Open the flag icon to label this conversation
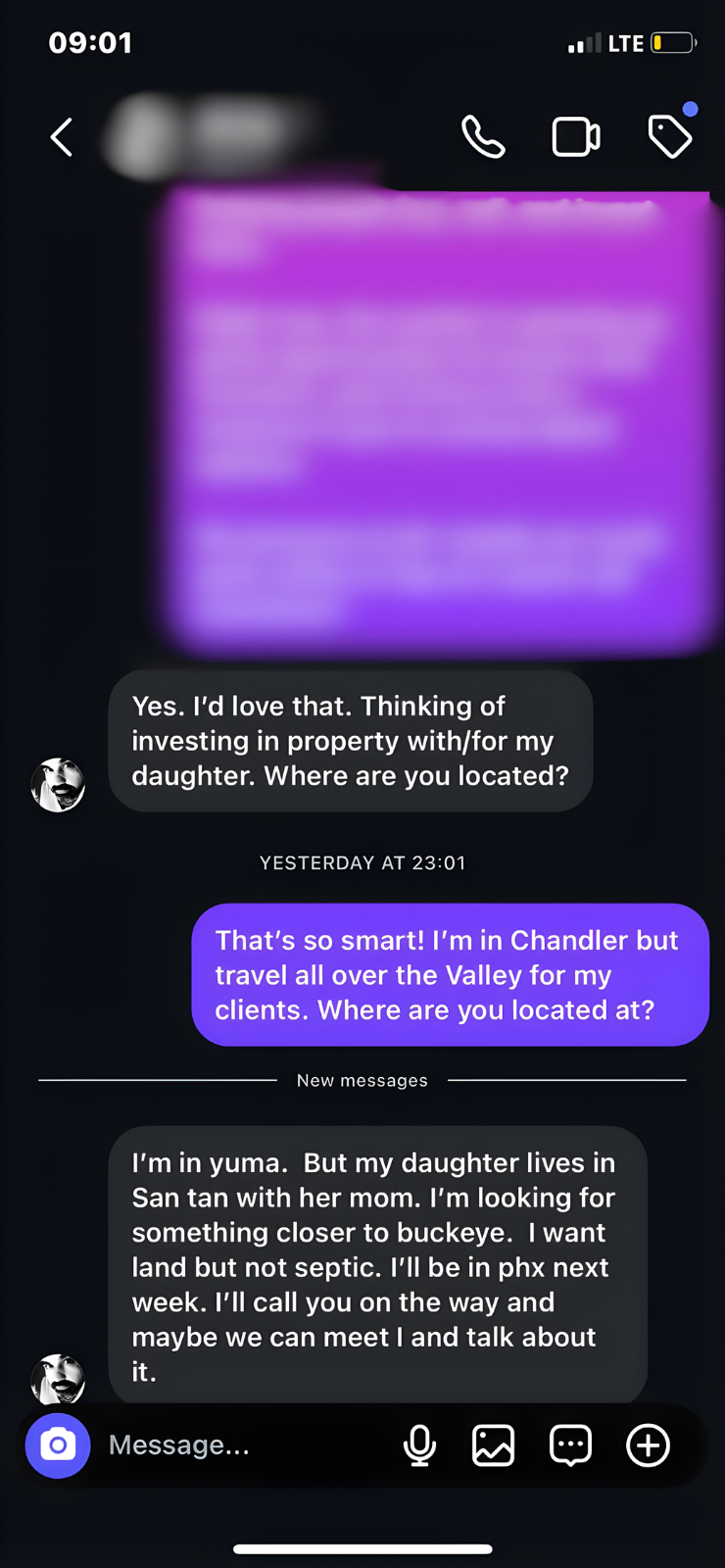The image size is (725, 1568). [670, 136]
